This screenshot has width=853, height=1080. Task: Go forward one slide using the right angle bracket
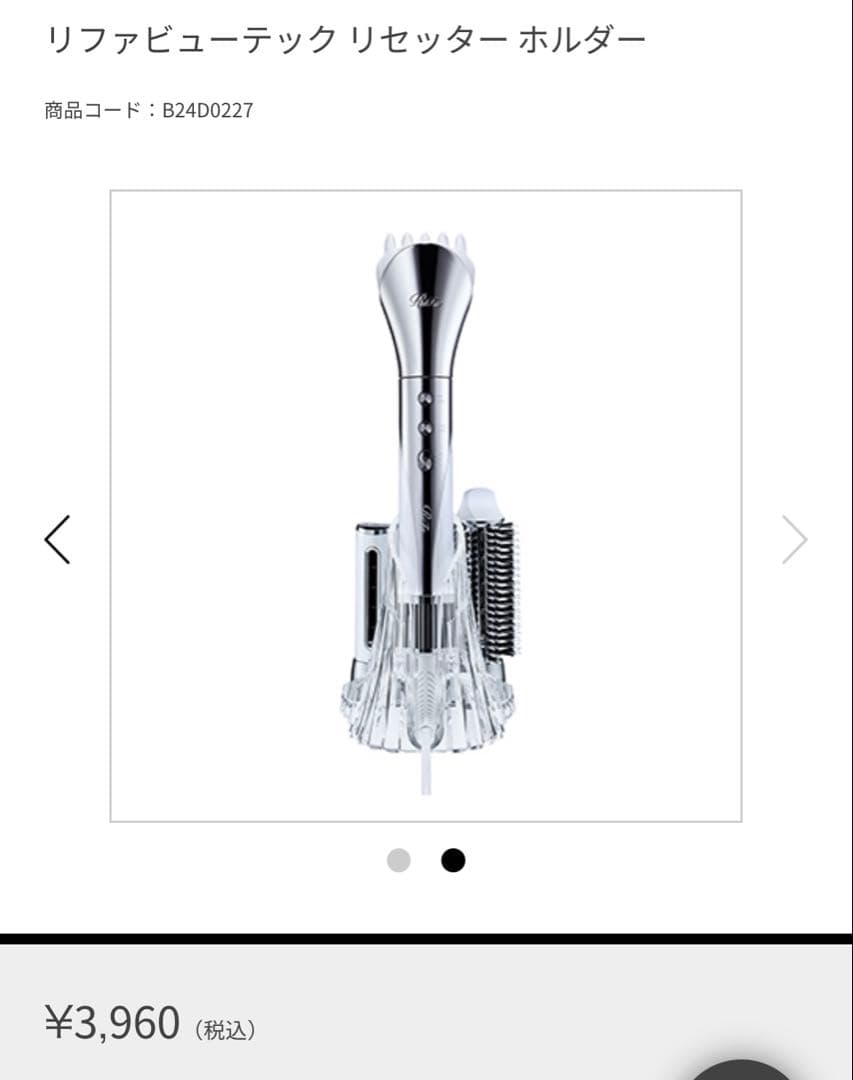(793, 539)
